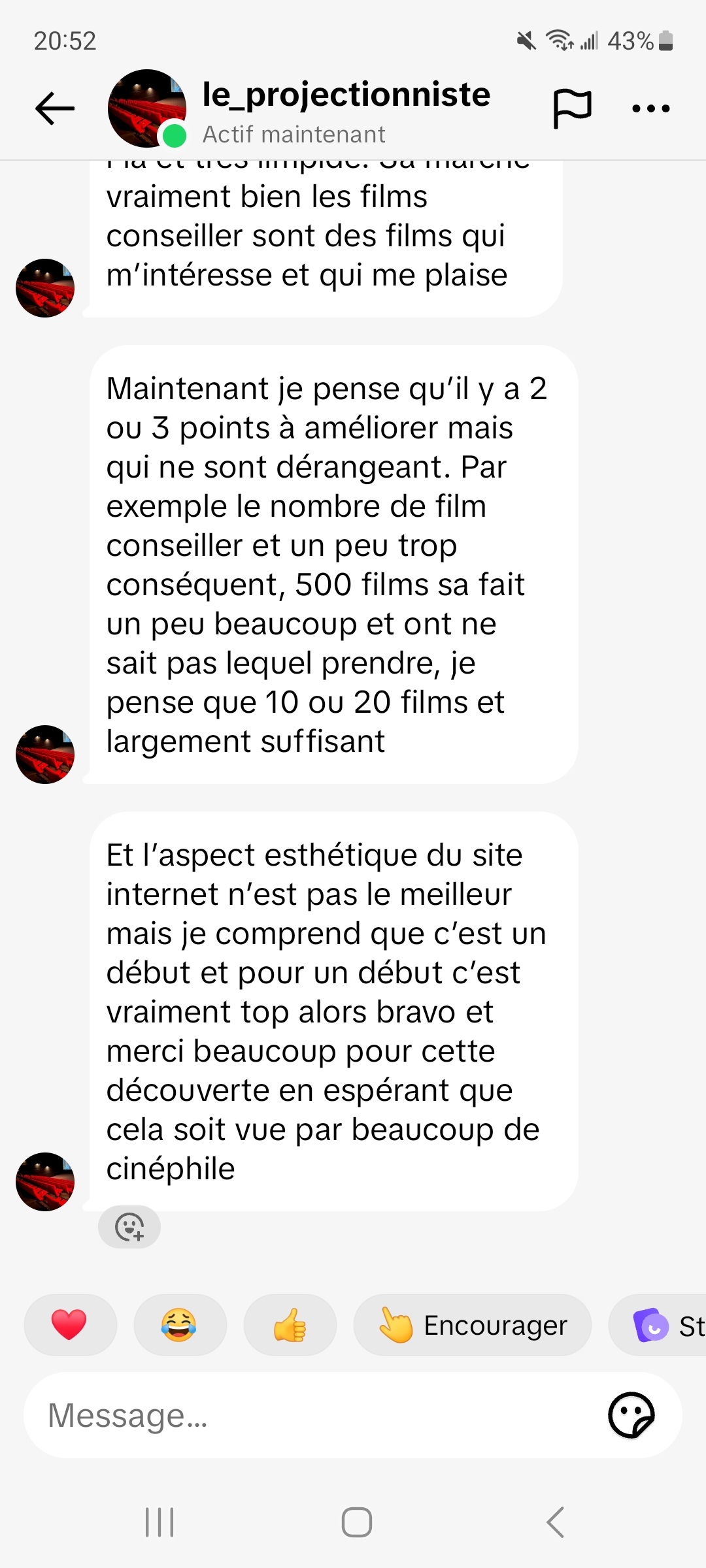Viewport: 706px width, 1568px height.
Task: Open the sticker picker in the message box
Action: (x=631, y=1415)
